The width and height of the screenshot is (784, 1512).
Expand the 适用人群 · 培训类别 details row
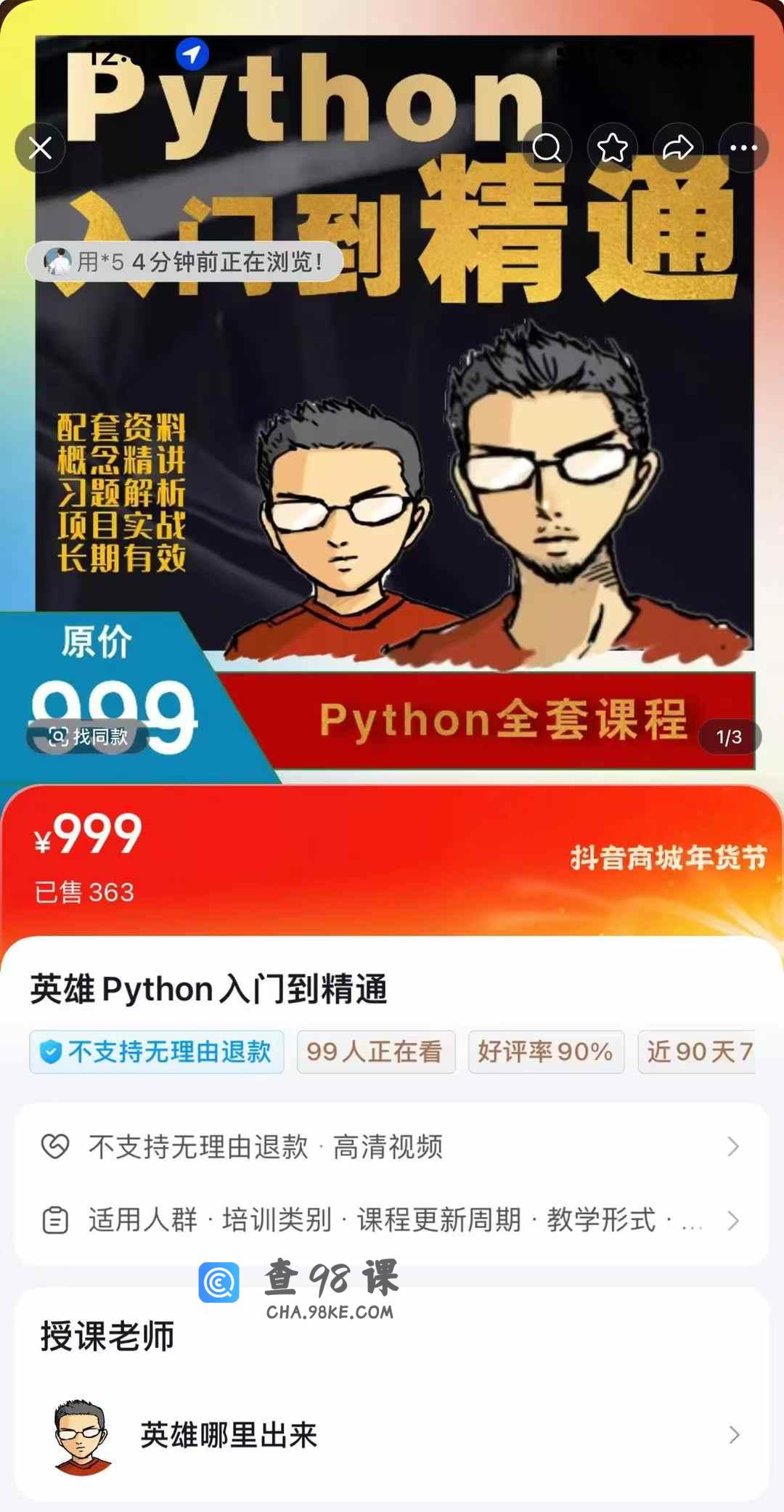[392, 1220]
